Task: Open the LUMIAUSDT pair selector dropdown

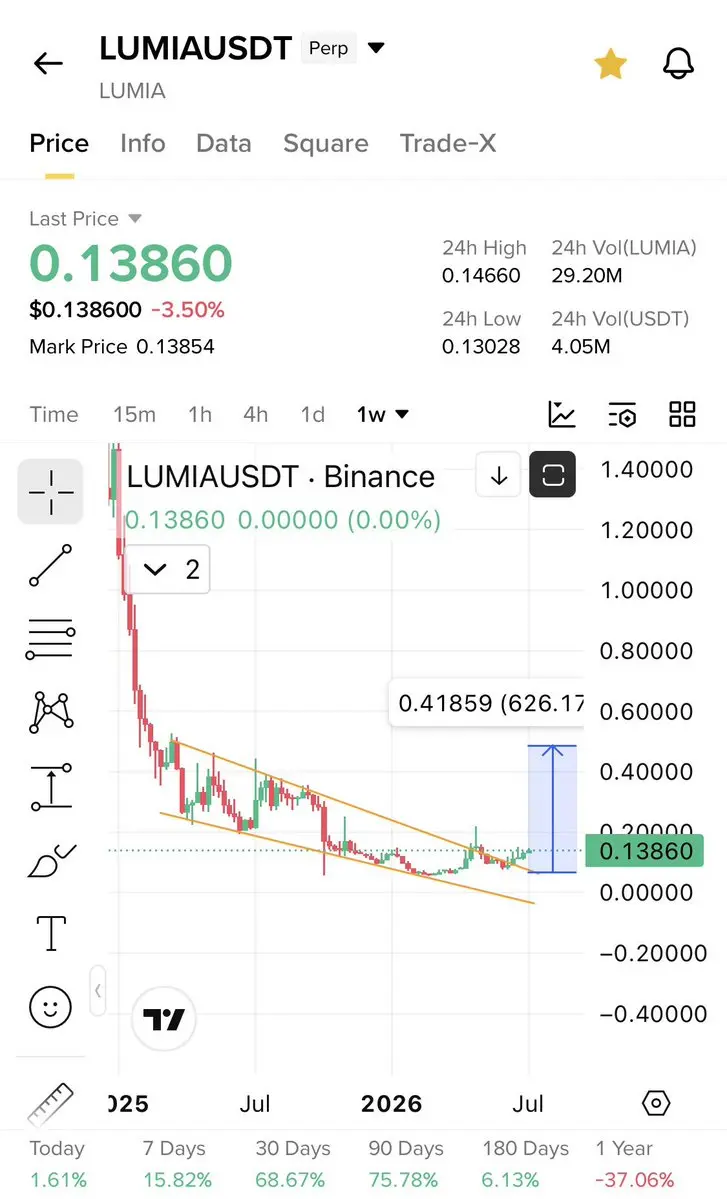Action: (375, 48)
